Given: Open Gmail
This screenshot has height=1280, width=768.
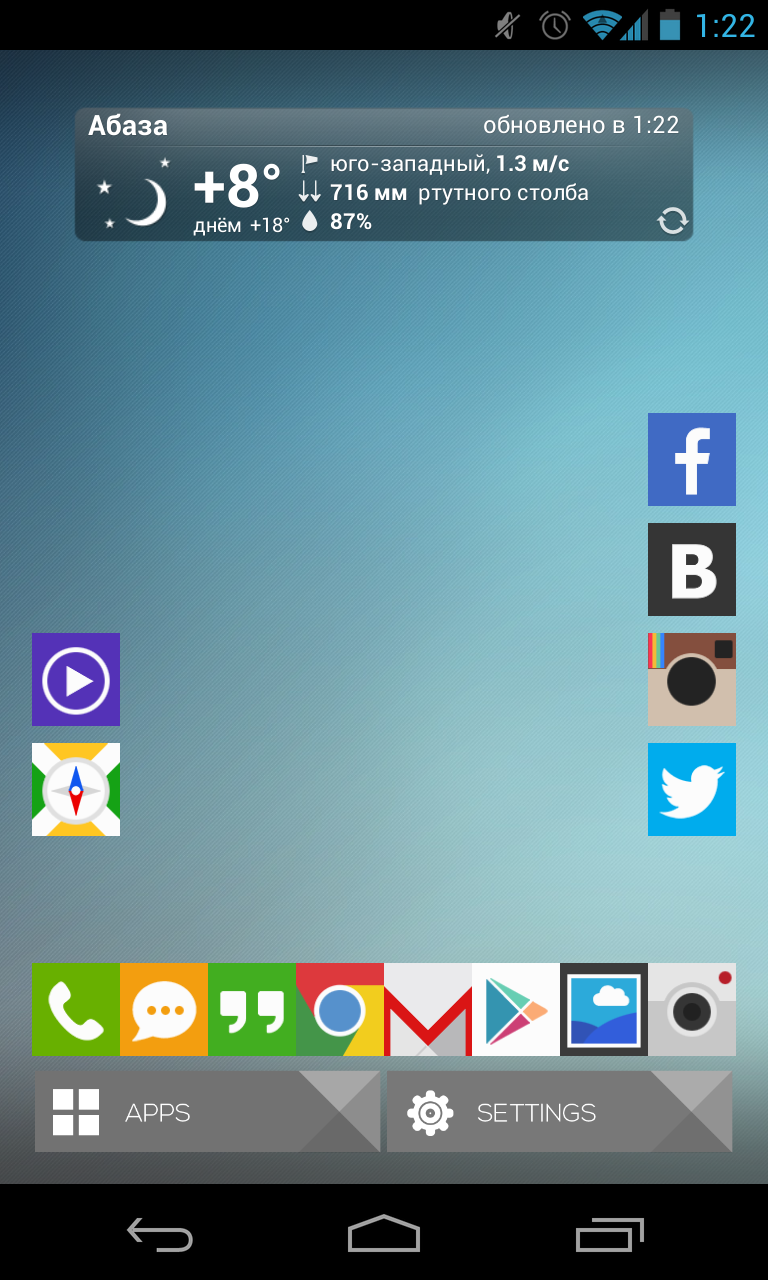Looking at the screenshot, I should (x=428, y=1009).
